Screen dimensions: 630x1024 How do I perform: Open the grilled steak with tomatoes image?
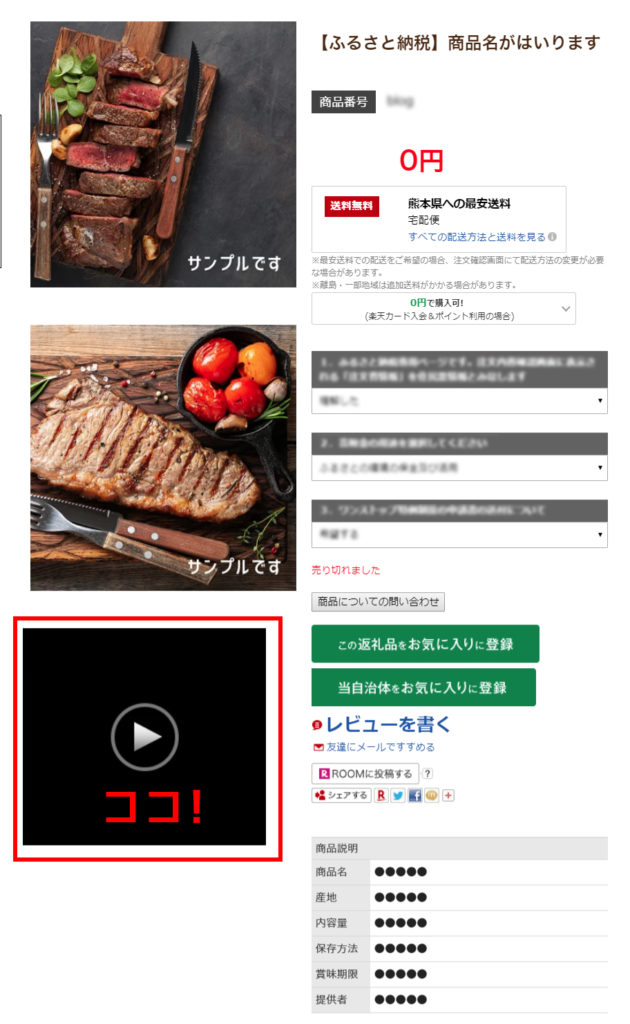pos(163,457)
